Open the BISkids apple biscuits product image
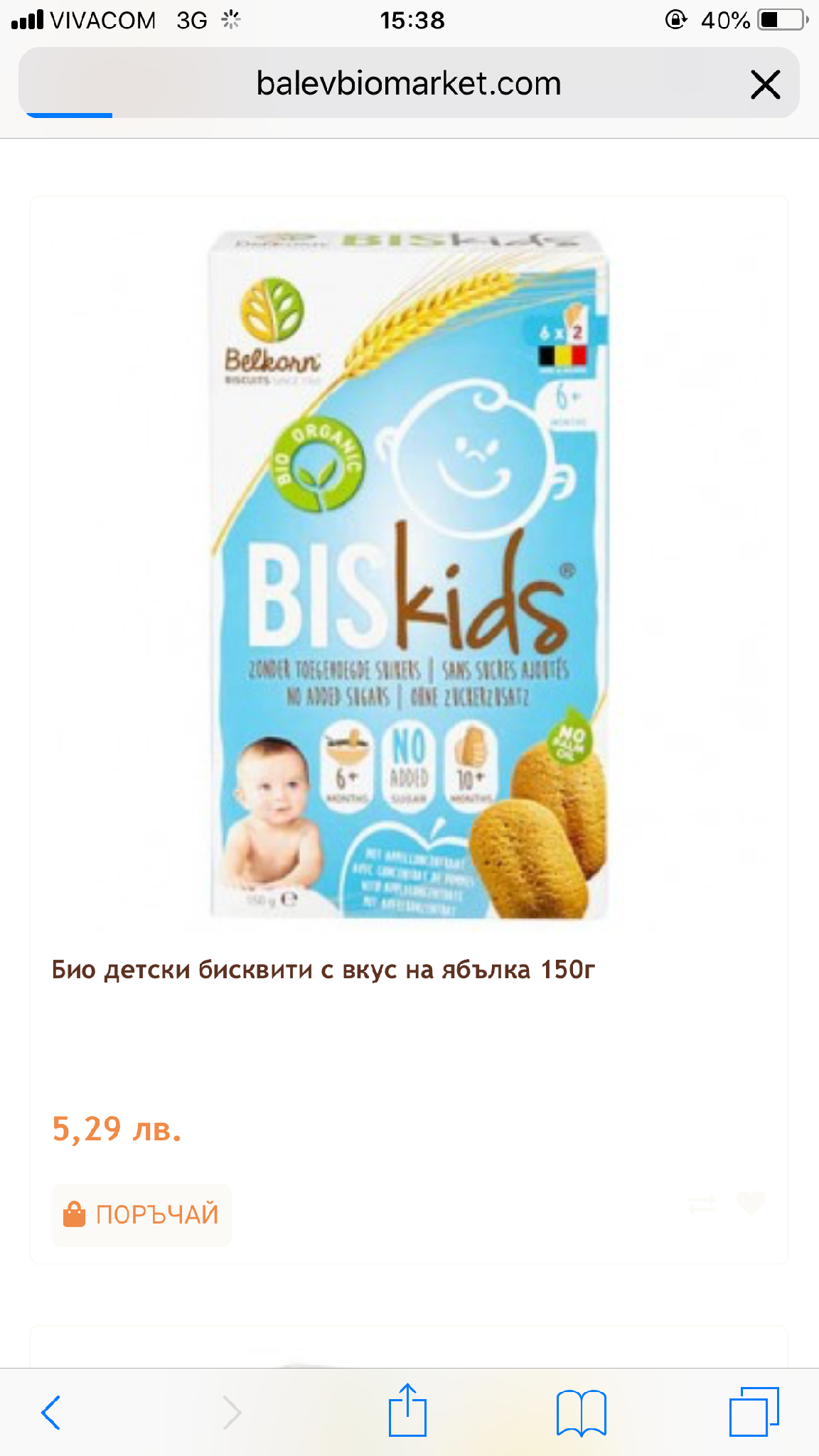The height and width of the screenshot is (1456, 819). [409, 574]
